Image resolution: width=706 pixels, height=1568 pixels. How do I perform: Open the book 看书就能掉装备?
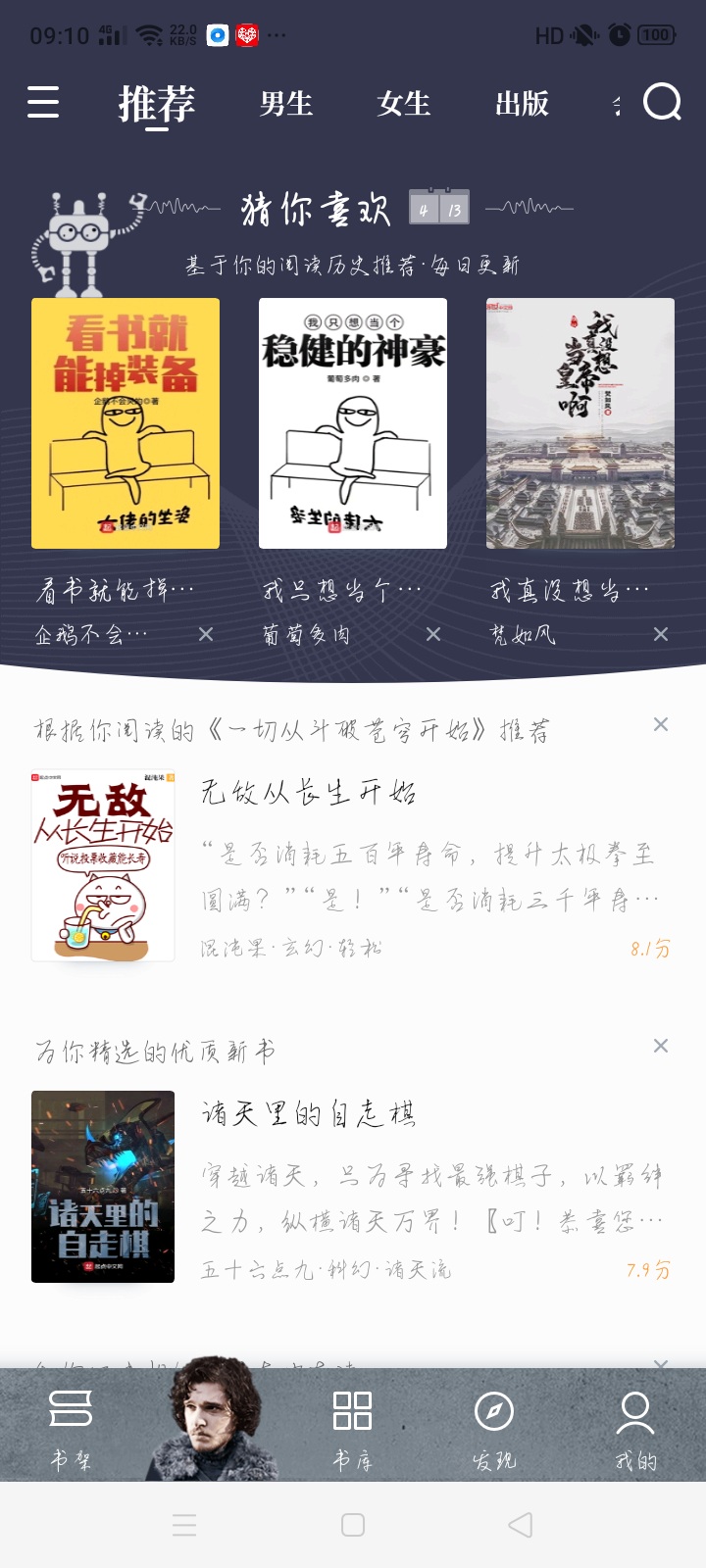(x=126, y=423)
